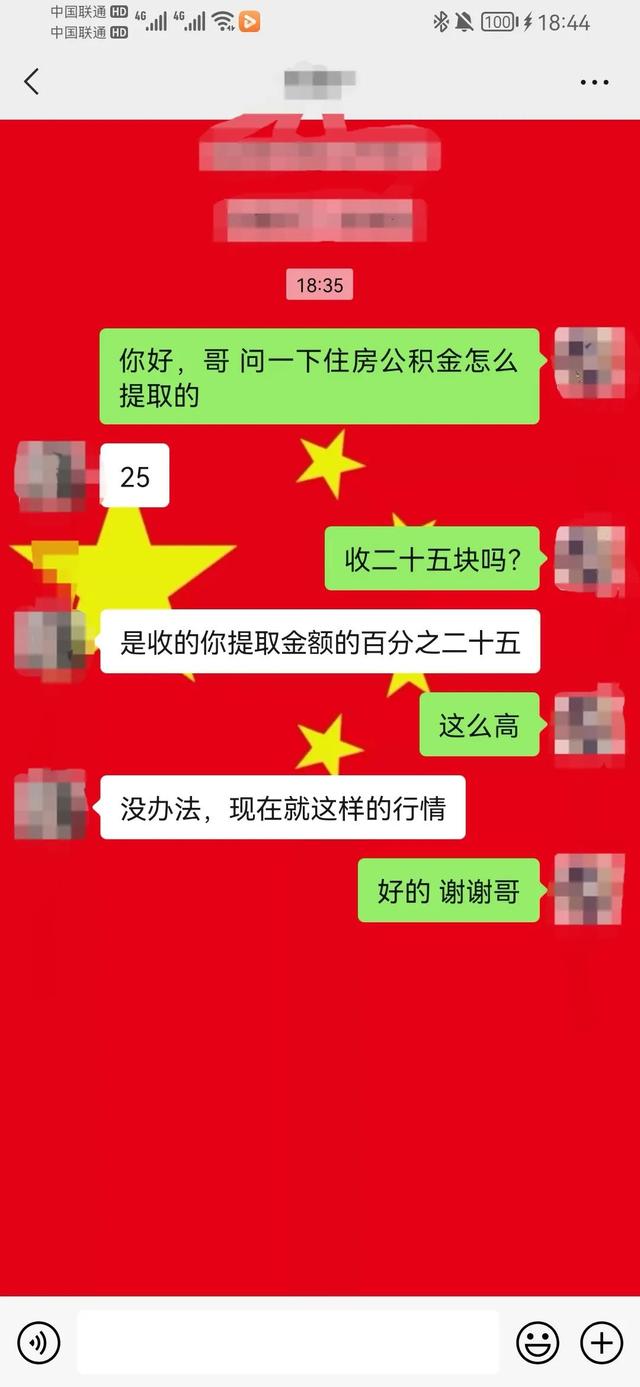Viewport: 640px width, 1387px height.
Task: Switch to voice message input
Action: 39,1342
